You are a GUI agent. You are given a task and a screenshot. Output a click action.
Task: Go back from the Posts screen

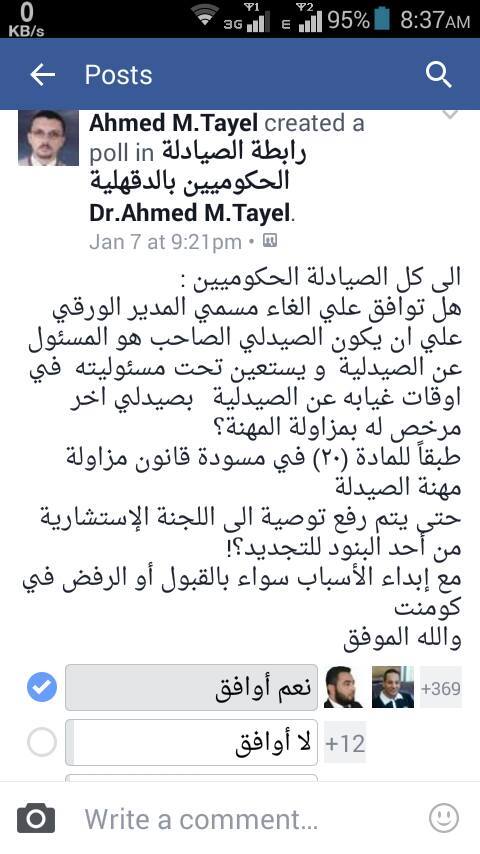[x=42, y=75]
